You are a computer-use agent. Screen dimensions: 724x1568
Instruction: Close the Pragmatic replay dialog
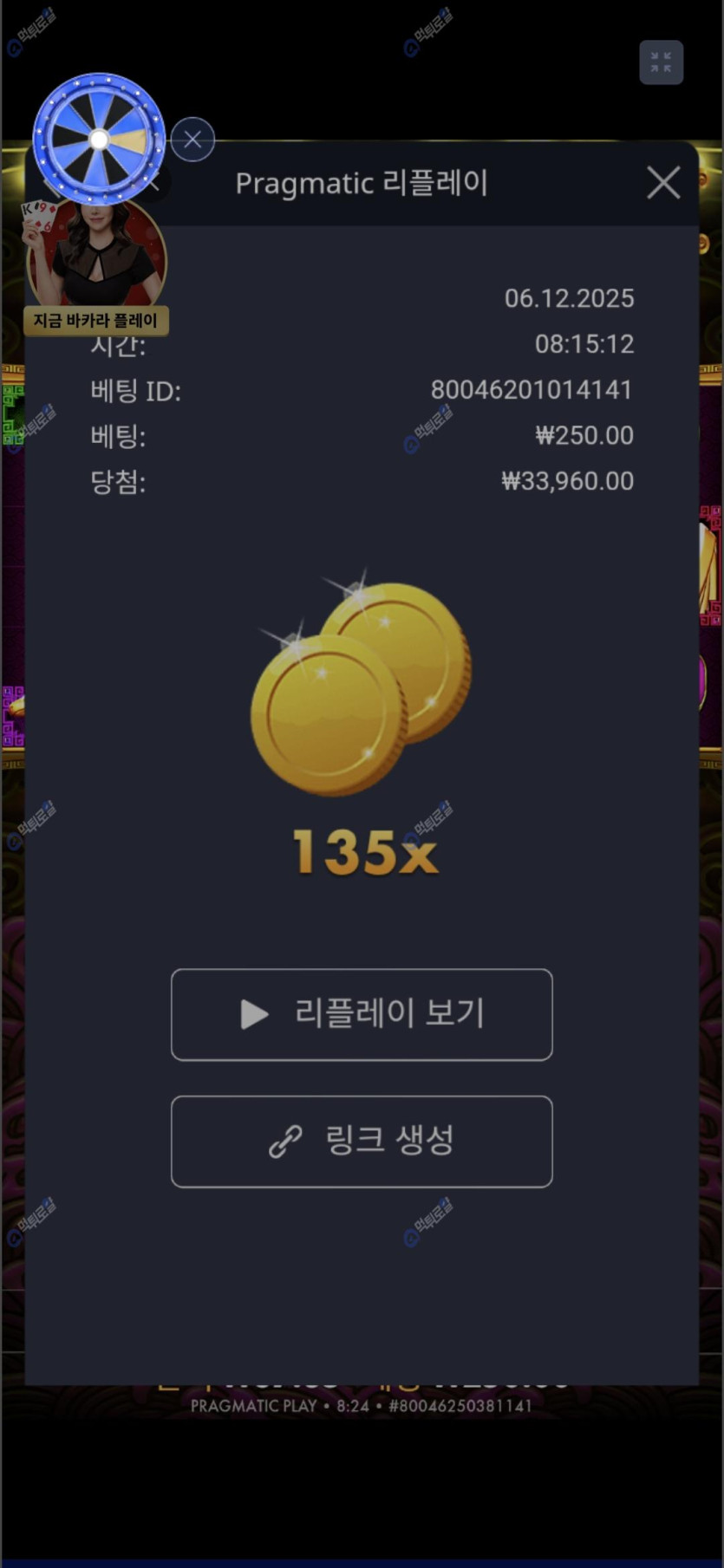tap(663, 183)
